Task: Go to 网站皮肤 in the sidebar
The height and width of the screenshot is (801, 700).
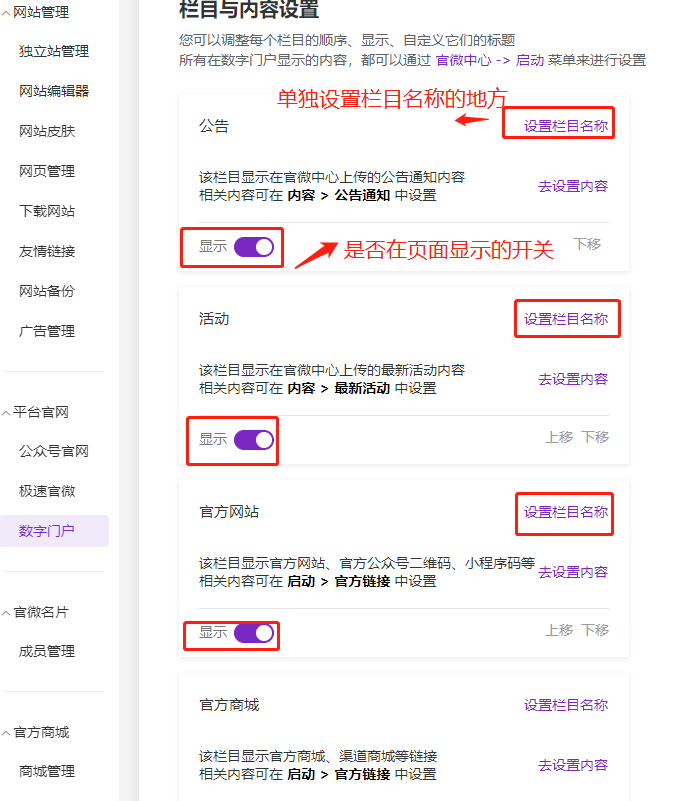Action: coord(47,131)
